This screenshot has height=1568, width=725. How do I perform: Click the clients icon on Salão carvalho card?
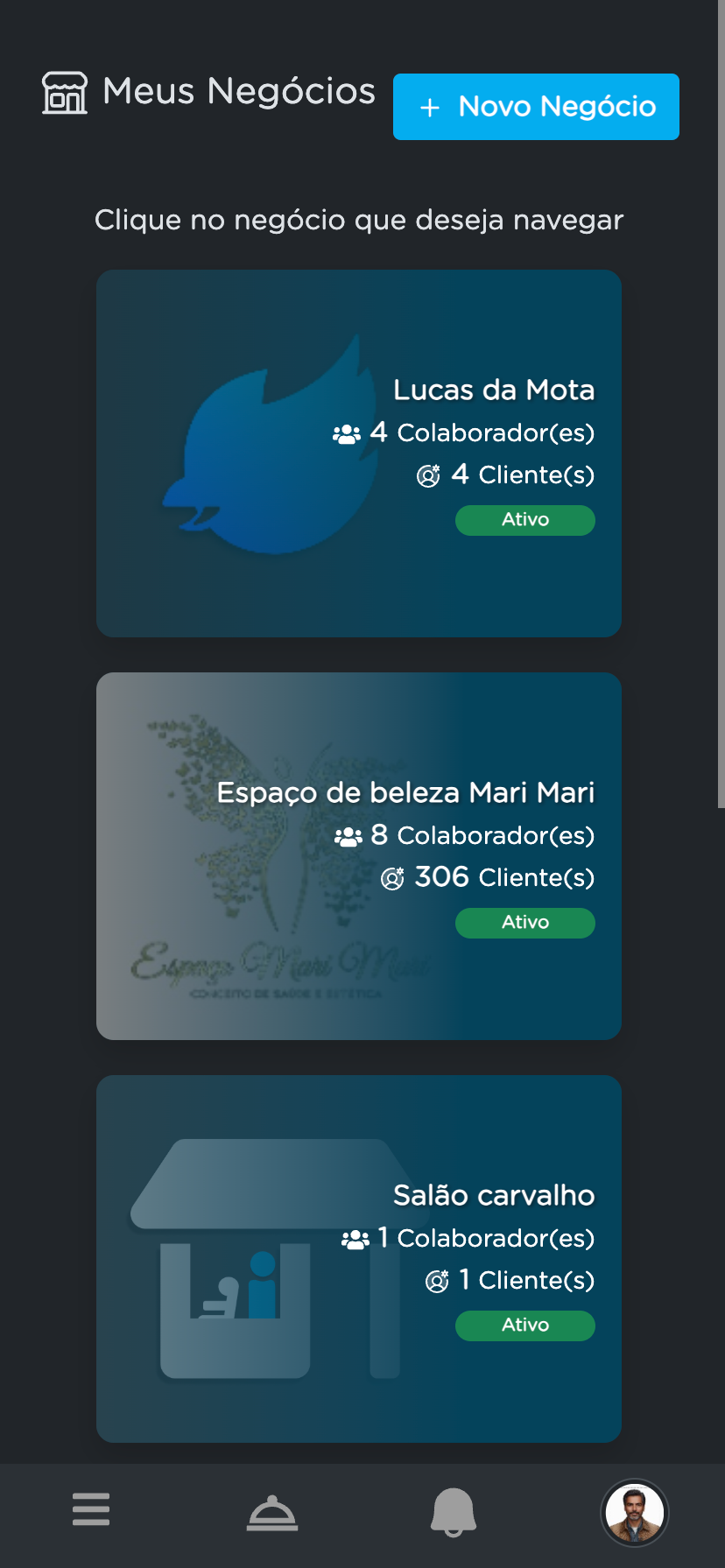point(436,1280)
